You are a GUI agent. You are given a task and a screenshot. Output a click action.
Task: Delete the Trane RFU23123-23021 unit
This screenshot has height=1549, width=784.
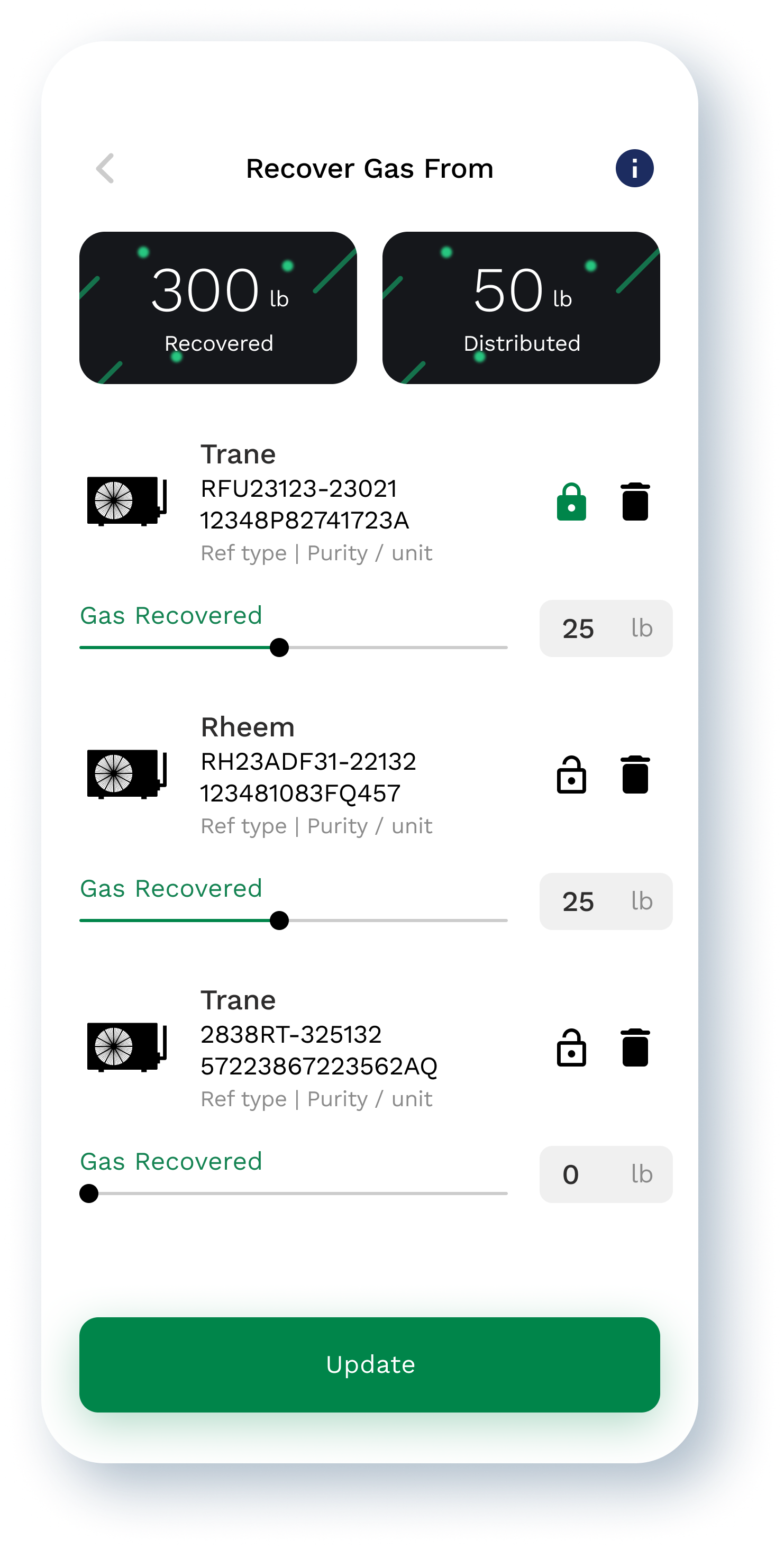point(635,502)
